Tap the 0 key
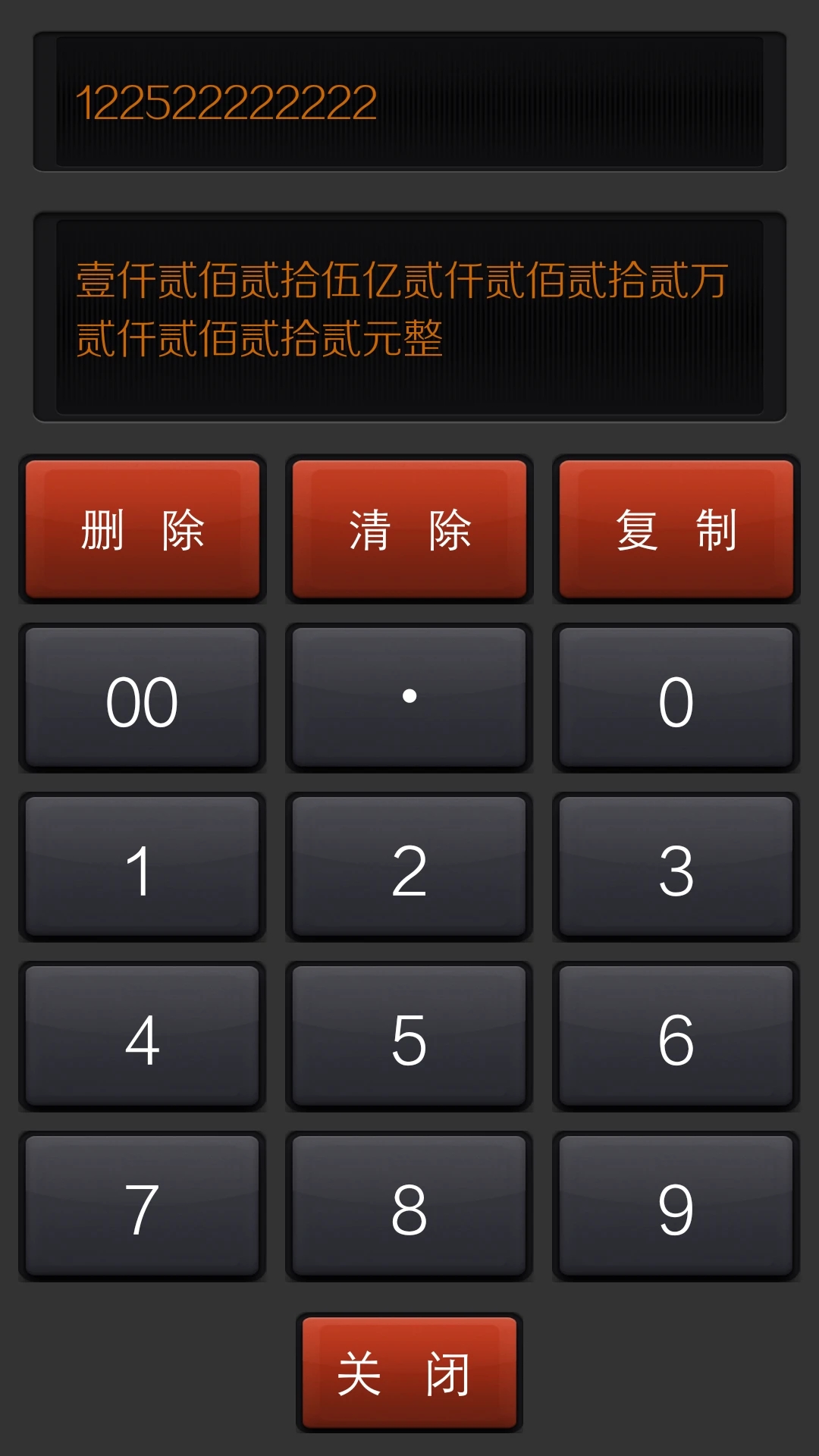The image size is (819, 1456). click(x=676, y=698)
